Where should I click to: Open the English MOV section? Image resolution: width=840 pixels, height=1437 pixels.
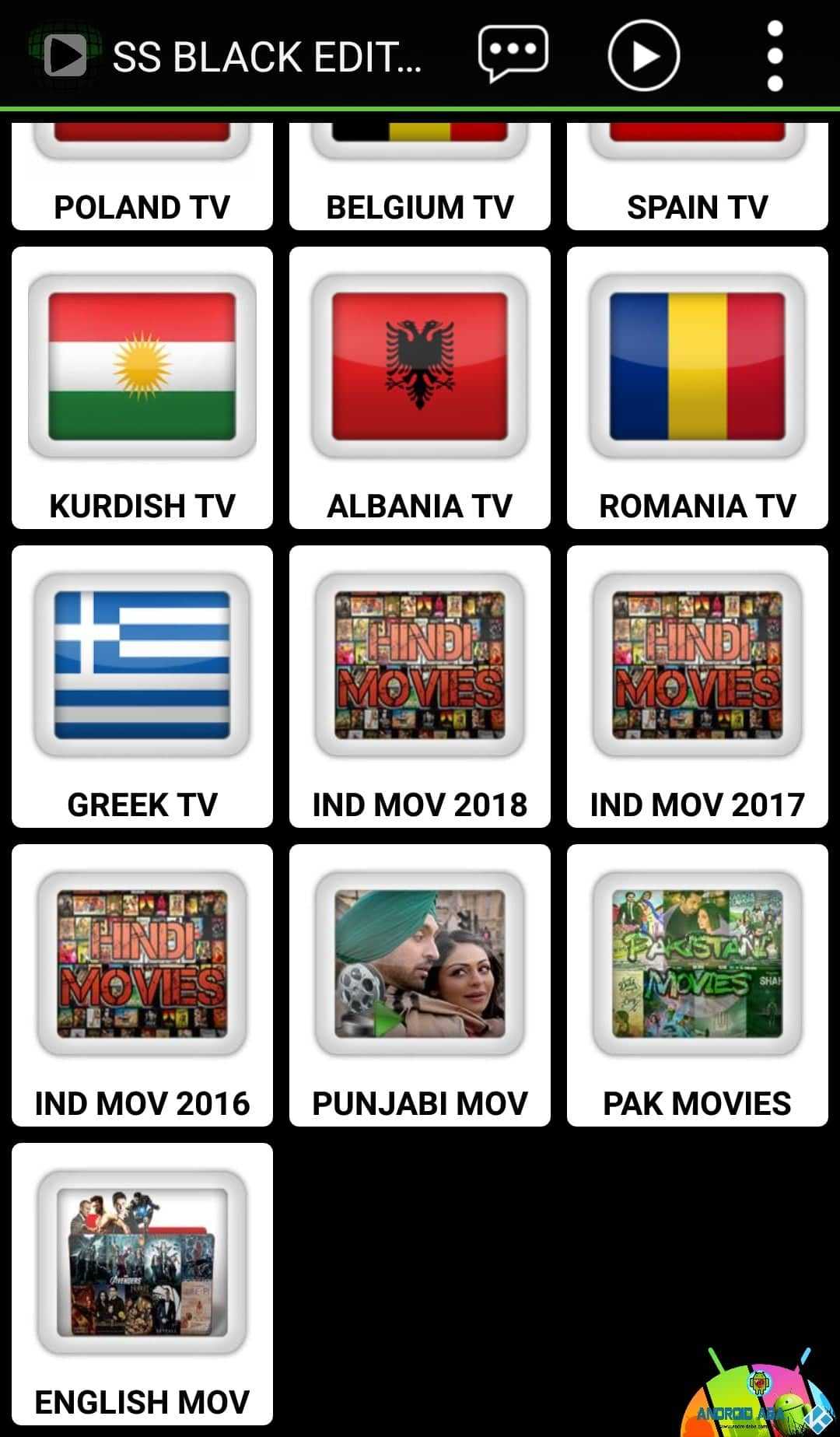coord(142,1284)
